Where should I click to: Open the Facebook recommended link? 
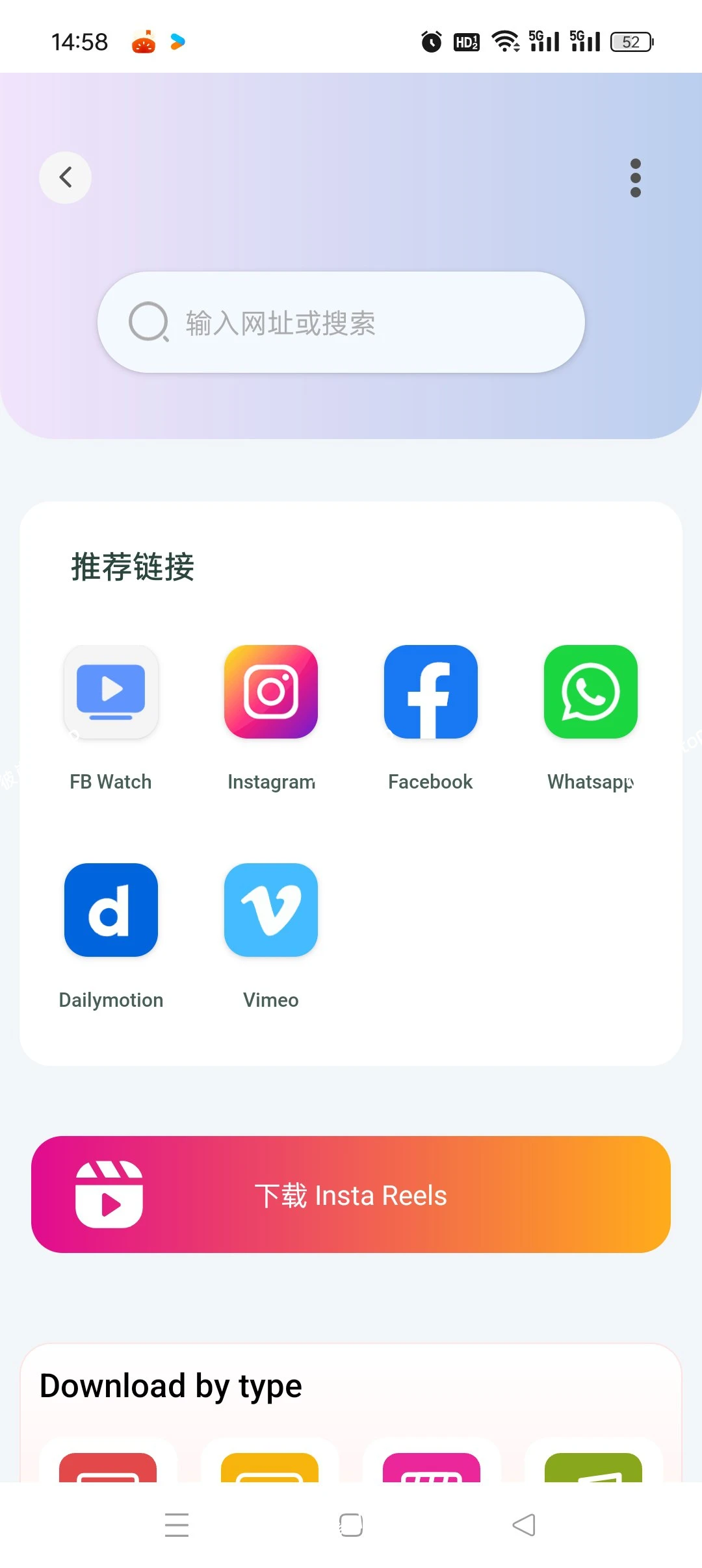tap(430, 692)
